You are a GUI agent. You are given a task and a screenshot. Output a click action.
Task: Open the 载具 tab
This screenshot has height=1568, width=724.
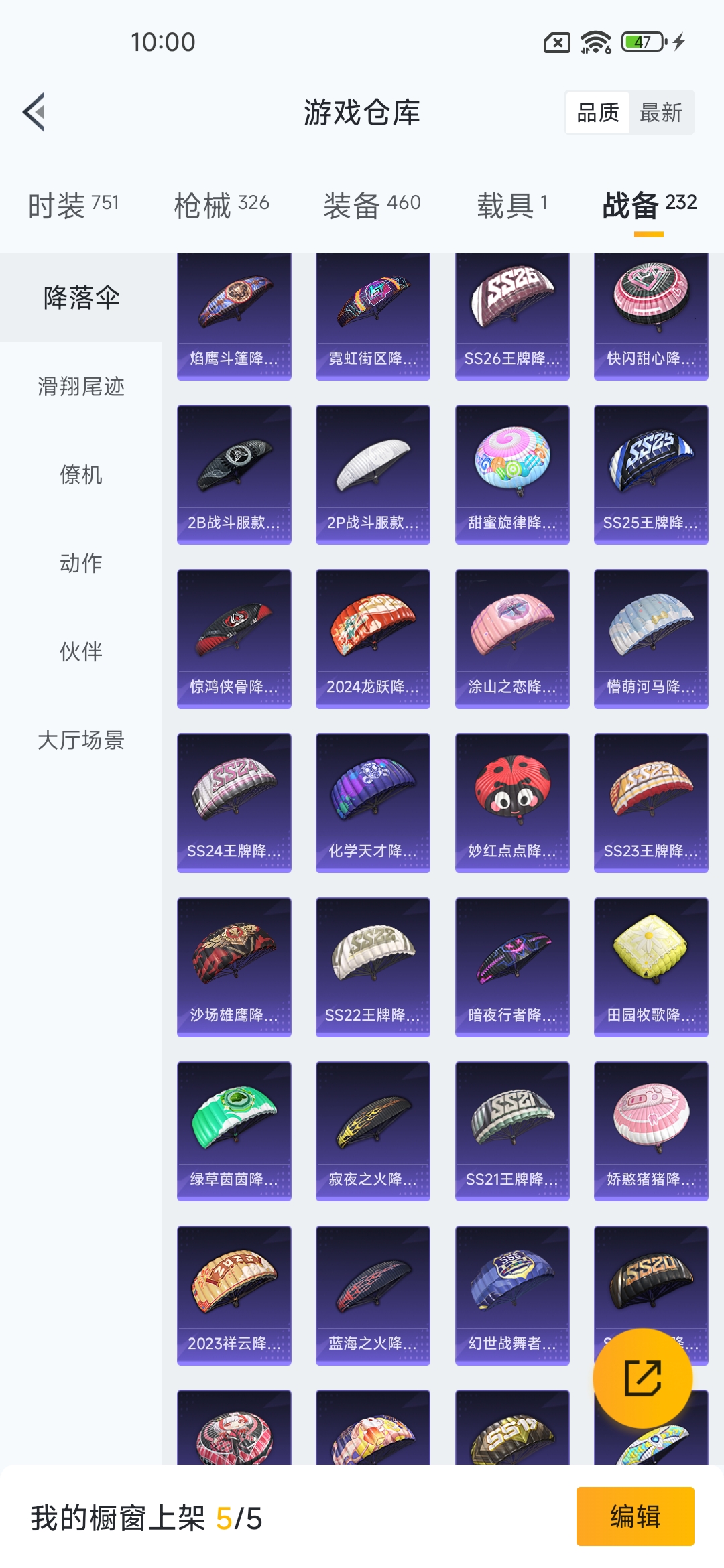pos(512,204)
